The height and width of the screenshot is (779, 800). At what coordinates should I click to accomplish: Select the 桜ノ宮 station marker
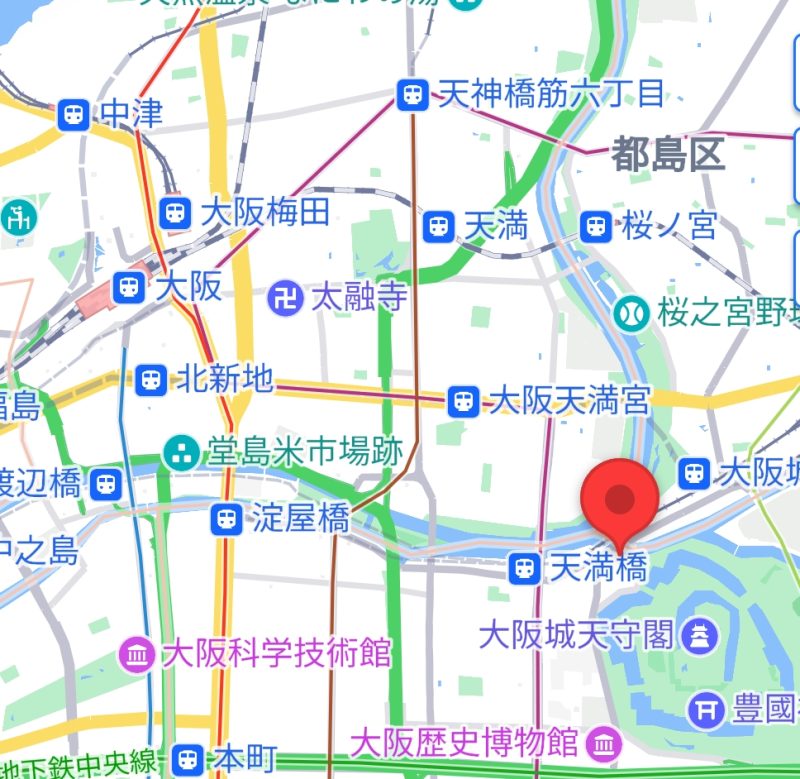pos(597,226)
